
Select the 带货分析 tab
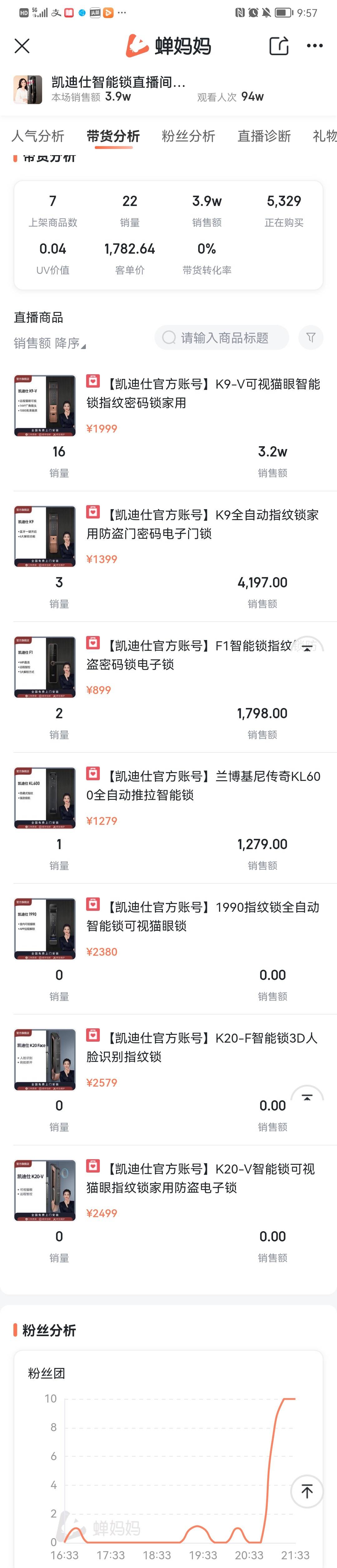click(x=113, y=136)
